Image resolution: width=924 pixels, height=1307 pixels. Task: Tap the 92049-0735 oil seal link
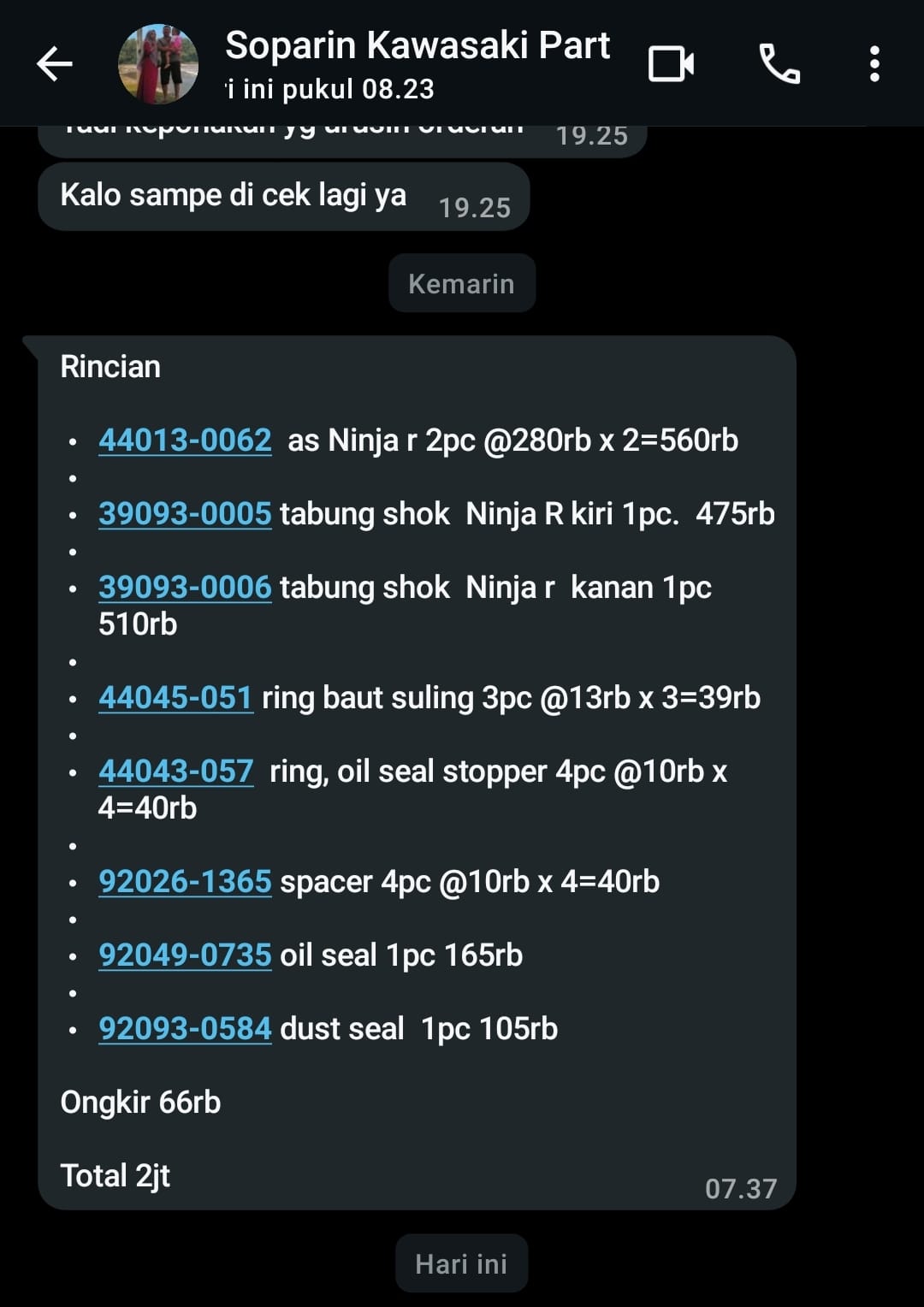click(x=185, y=955)
